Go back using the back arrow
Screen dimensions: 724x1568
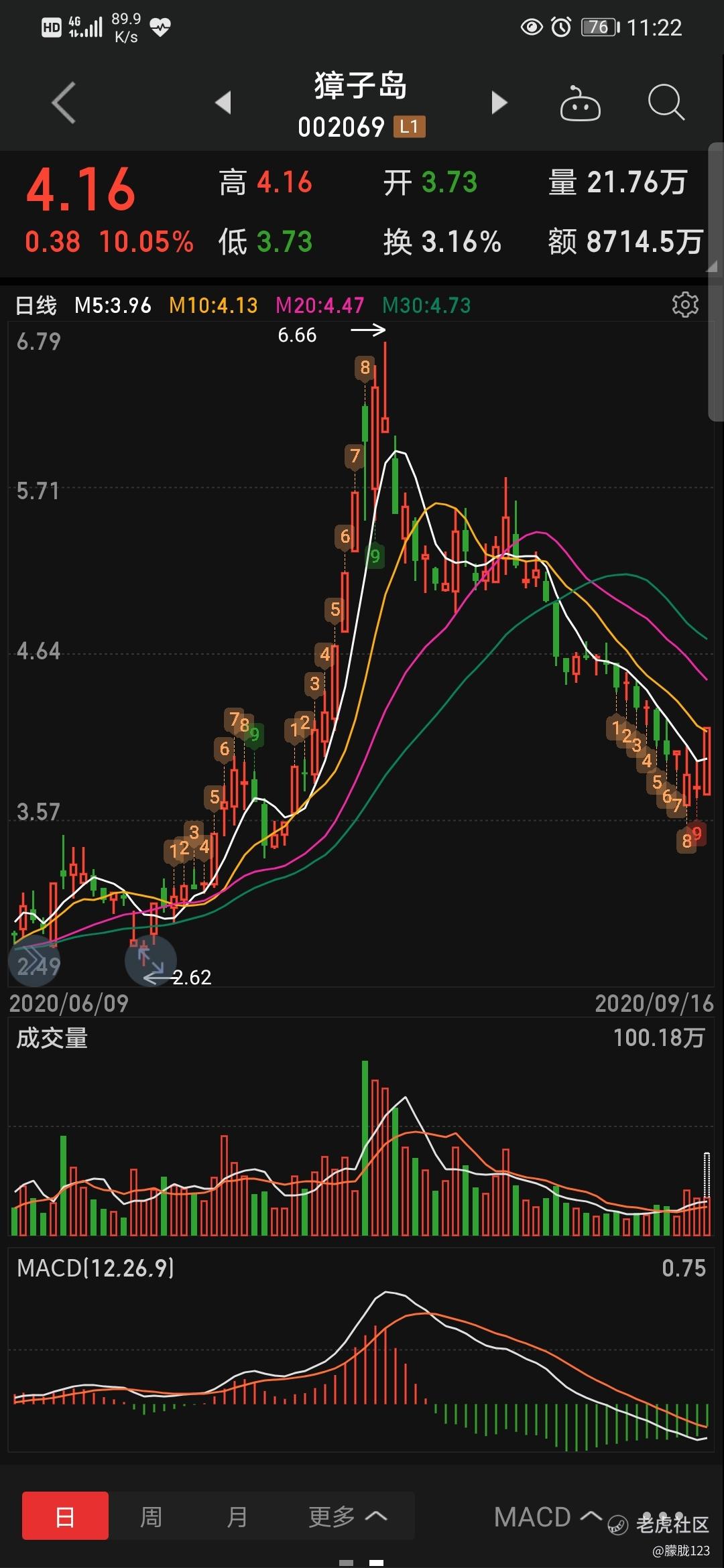coord(64,103)
